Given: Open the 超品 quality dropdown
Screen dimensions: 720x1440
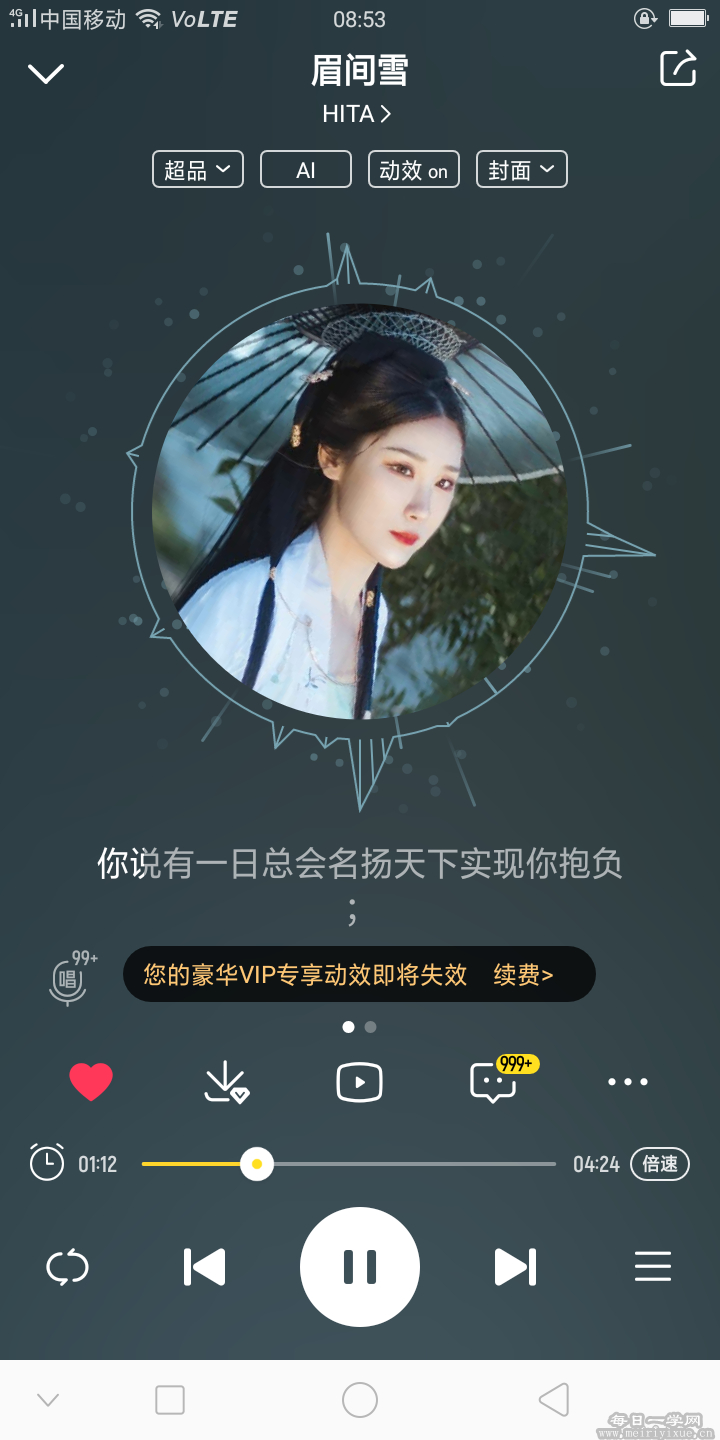Looking at the screenshot, I should click(197, 170).
